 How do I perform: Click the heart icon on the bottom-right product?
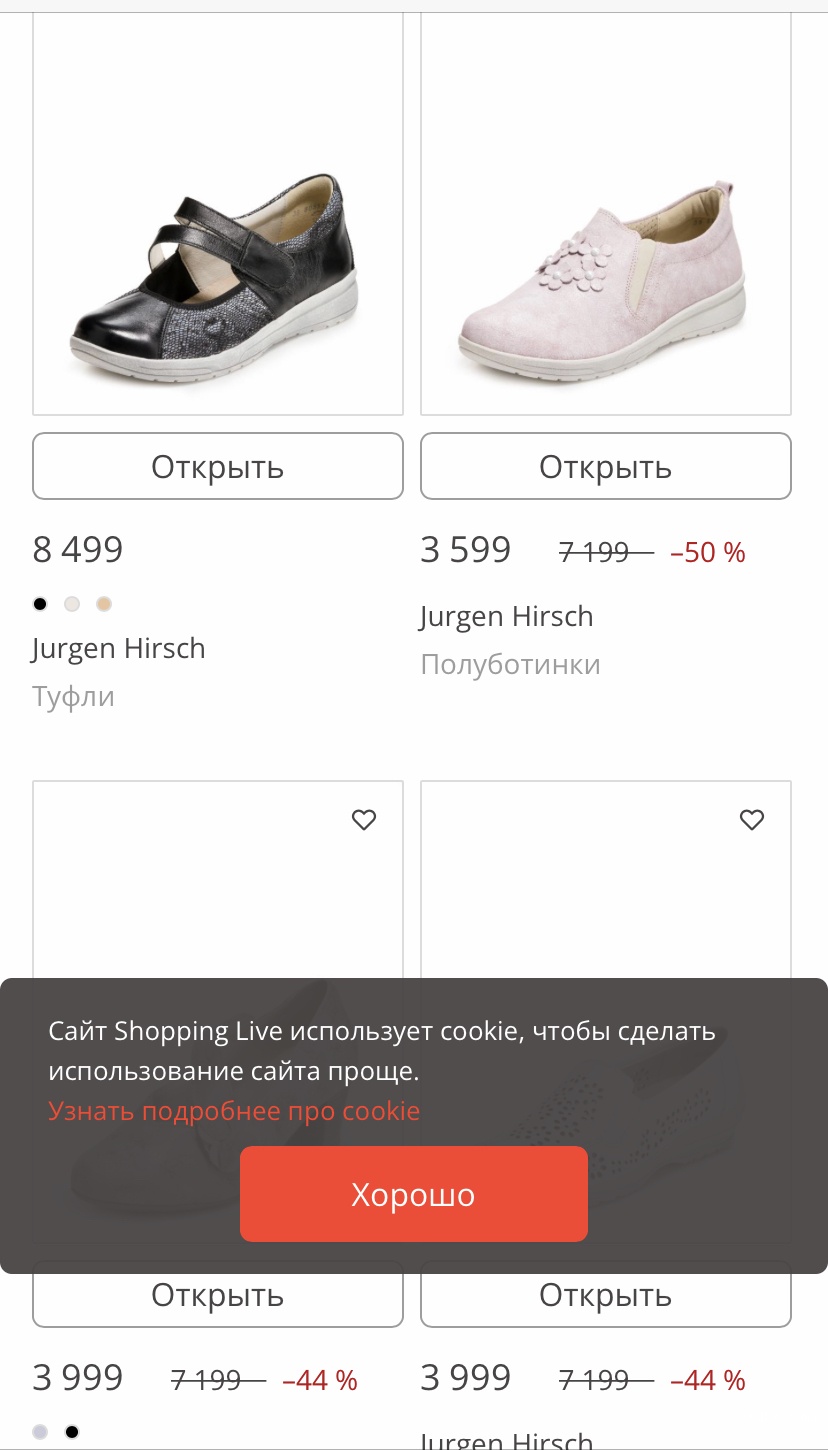[x=751, y=820]
